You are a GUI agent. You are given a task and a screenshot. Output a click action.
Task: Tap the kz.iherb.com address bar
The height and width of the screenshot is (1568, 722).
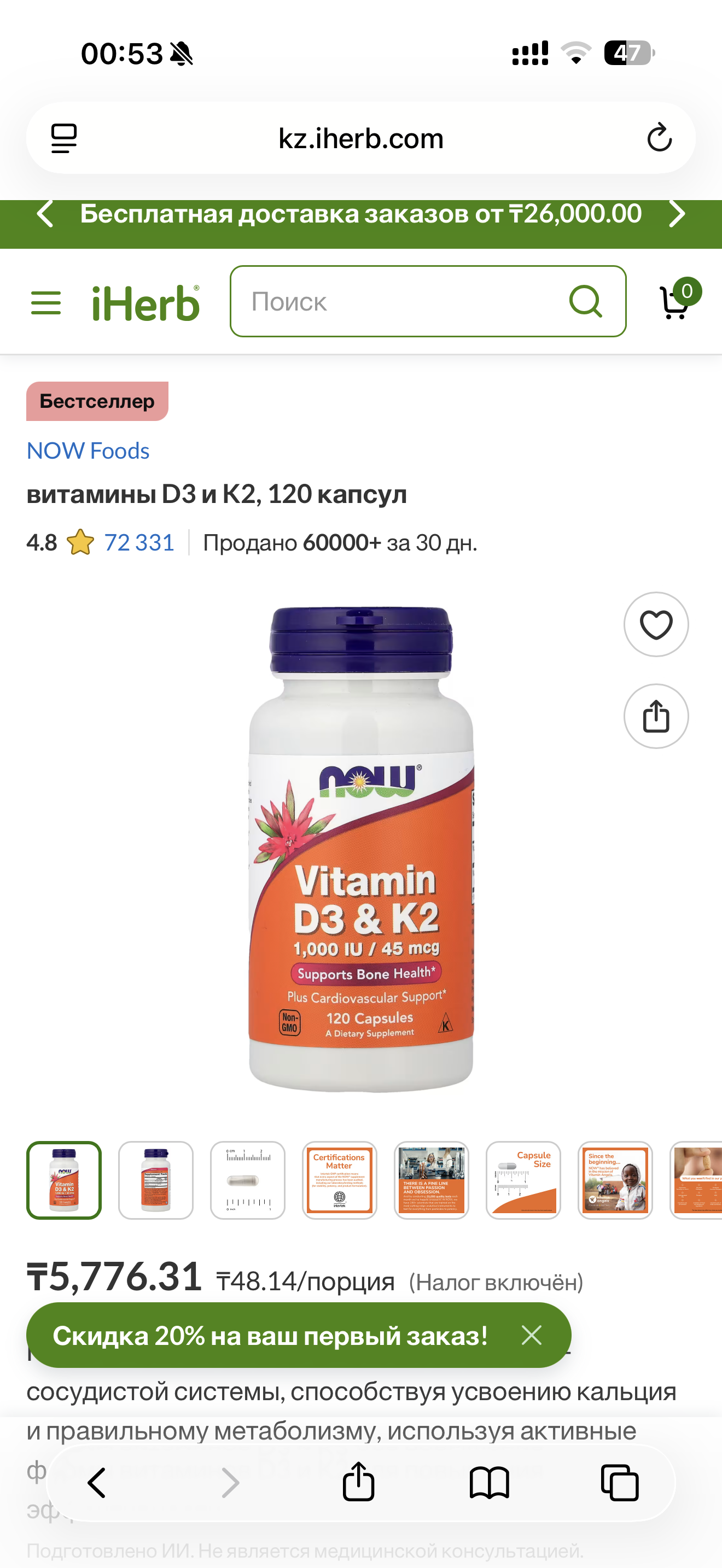click(360, 139)
